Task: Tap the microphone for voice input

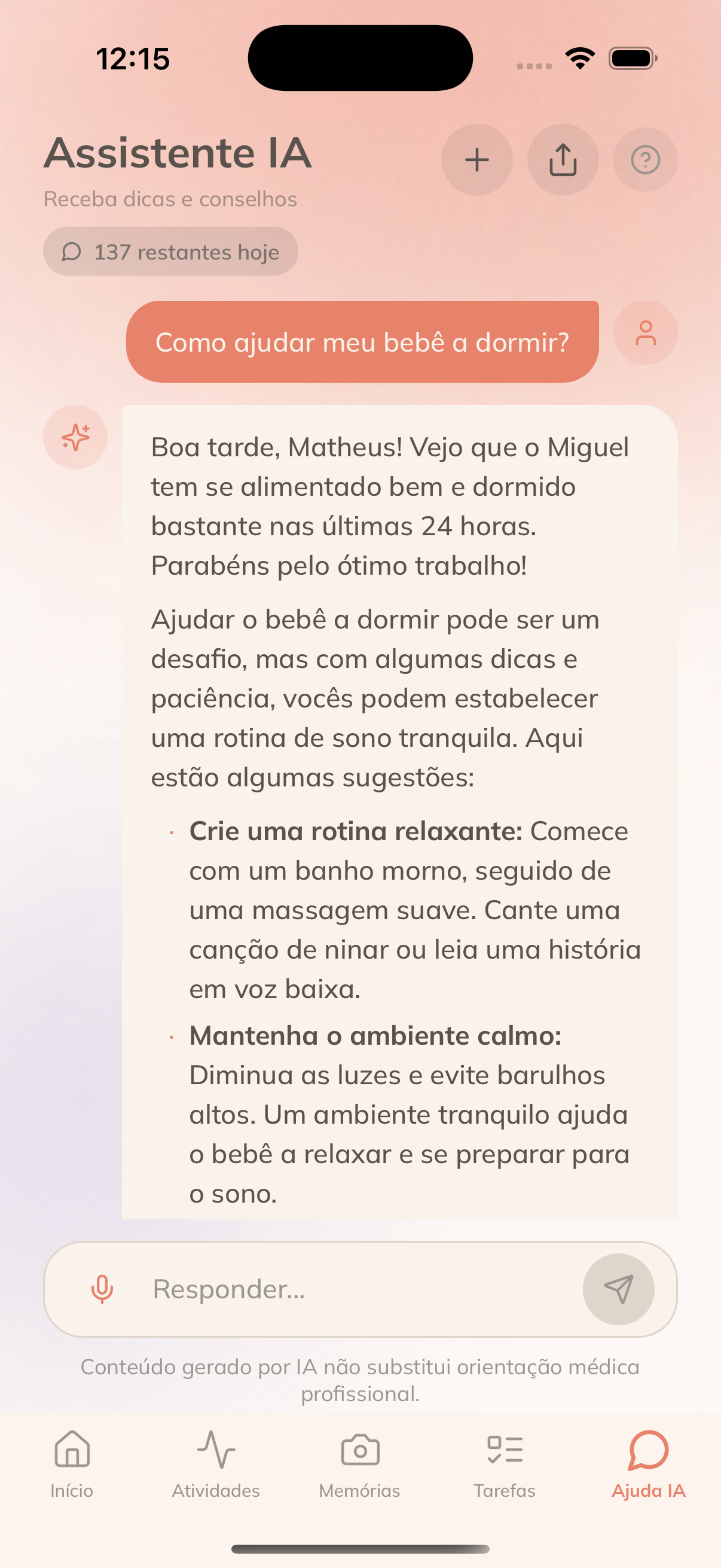Action: (102, 1289)
